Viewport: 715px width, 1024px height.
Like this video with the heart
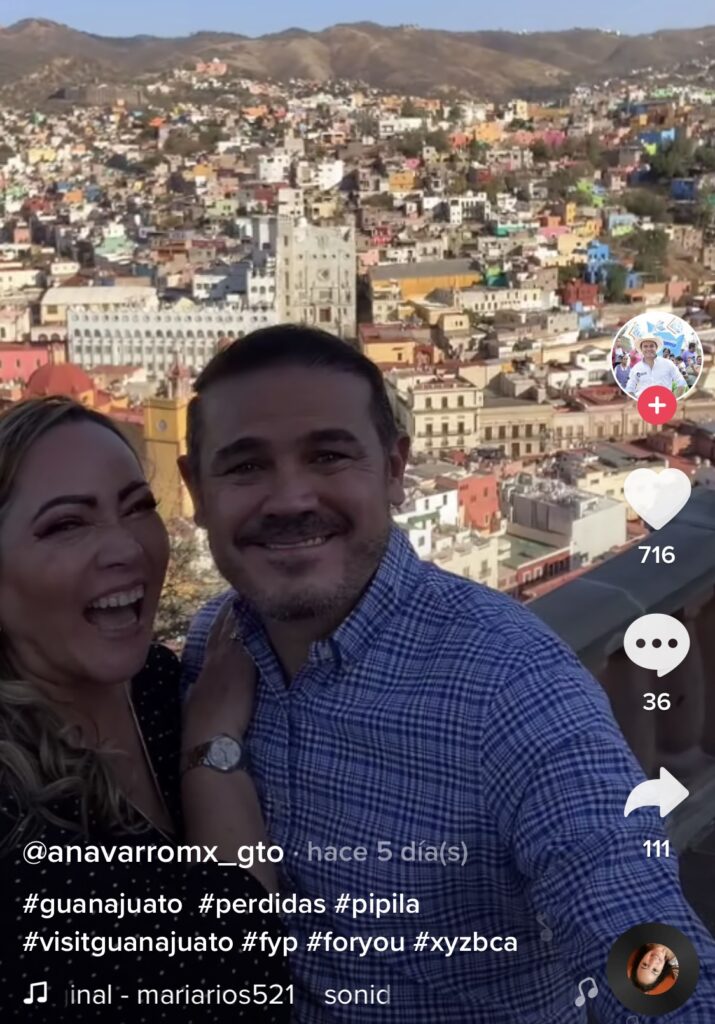point(656,498)
